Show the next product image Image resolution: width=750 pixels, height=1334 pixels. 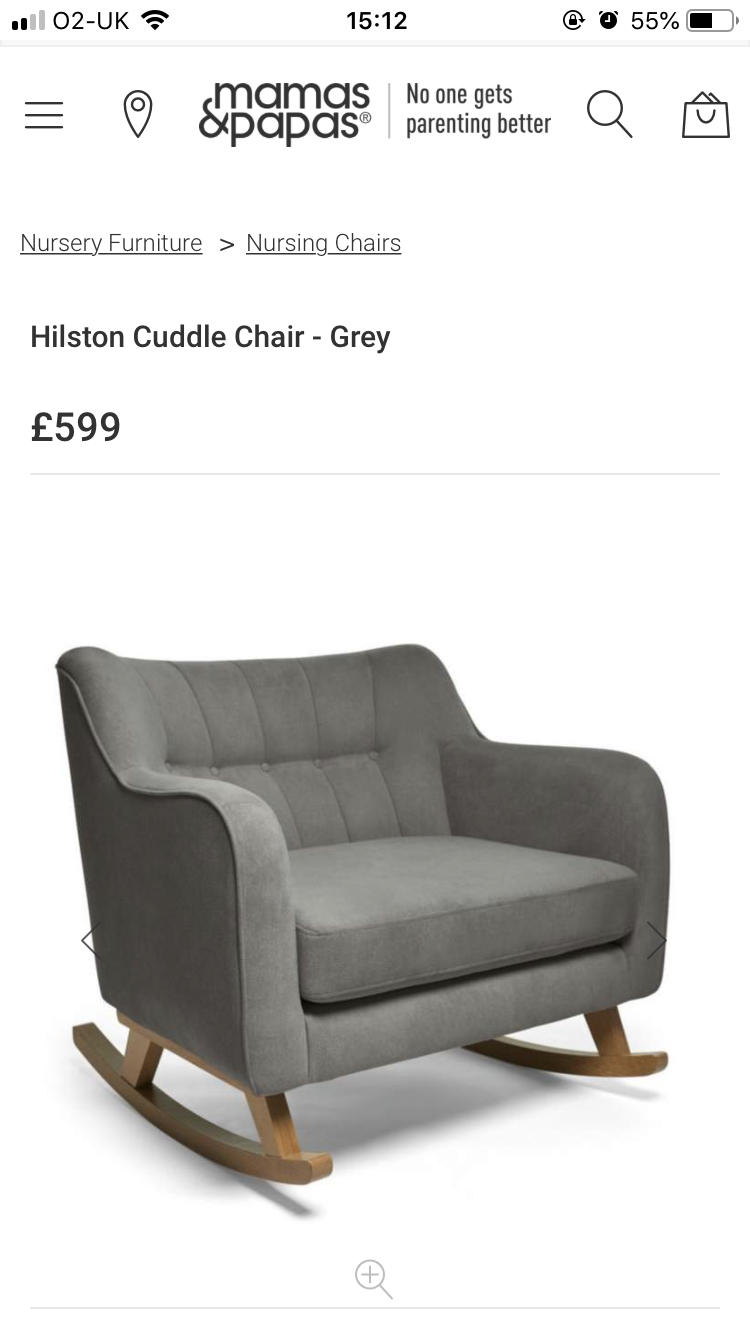[656, 940]
